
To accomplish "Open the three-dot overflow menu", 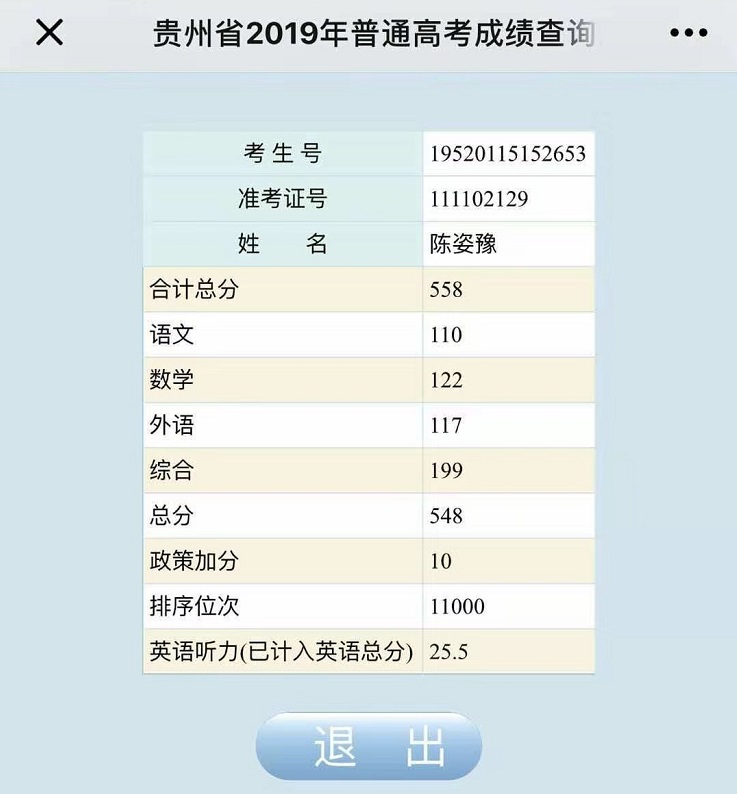I will pyautogui.click(x=688, y=34).
